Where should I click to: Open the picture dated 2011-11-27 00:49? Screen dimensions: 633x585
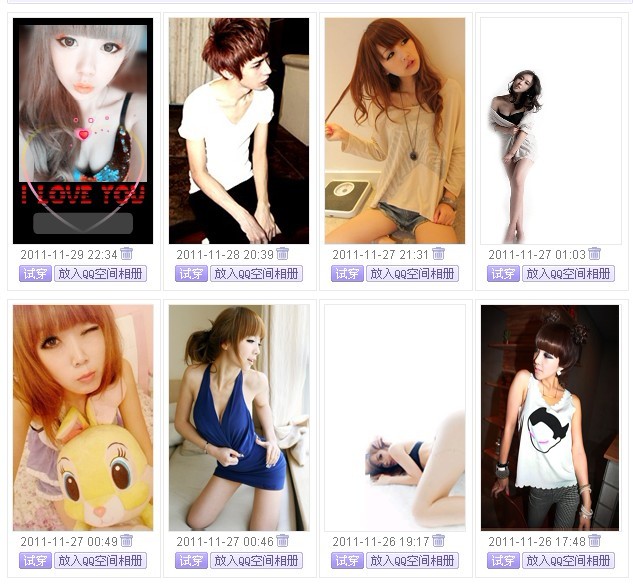83,417
